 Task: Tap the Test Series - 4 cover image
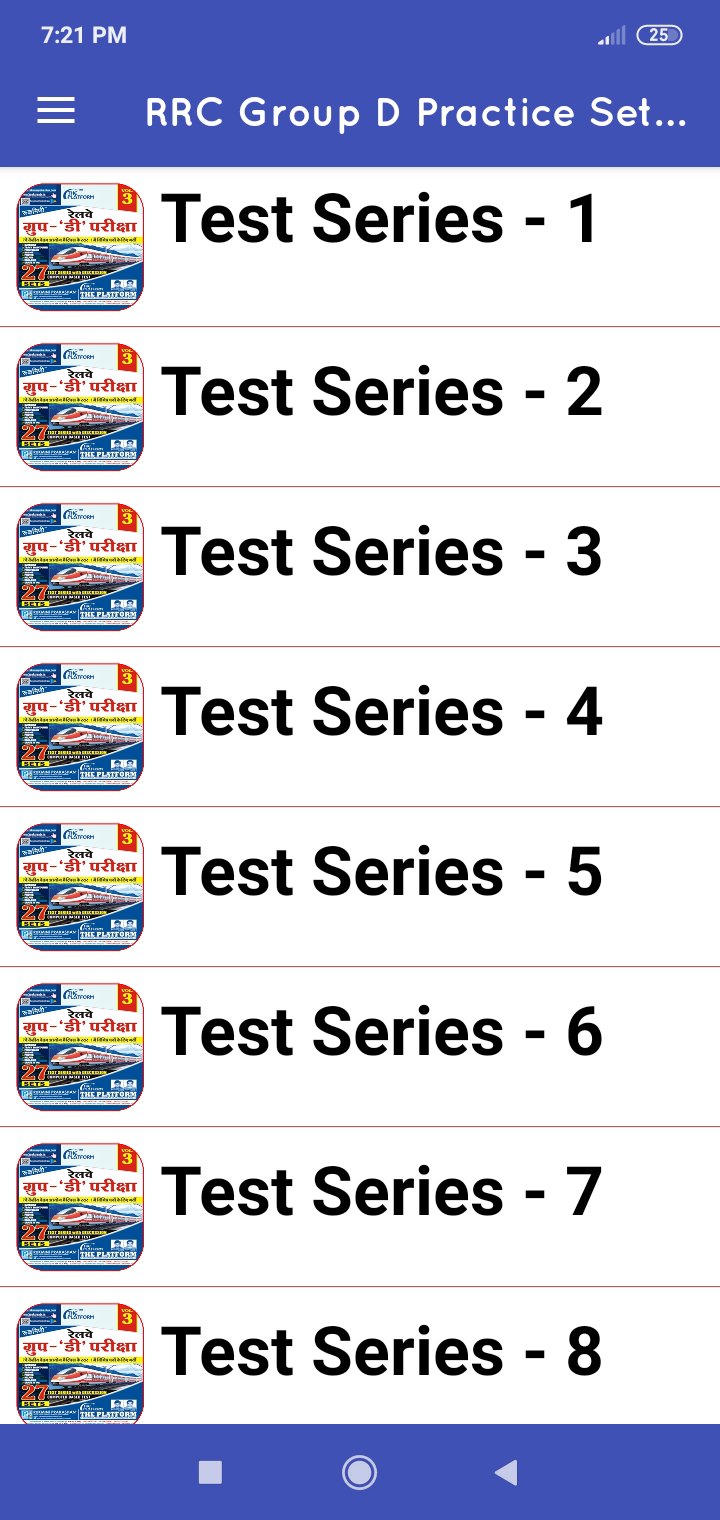click(80, 723)
